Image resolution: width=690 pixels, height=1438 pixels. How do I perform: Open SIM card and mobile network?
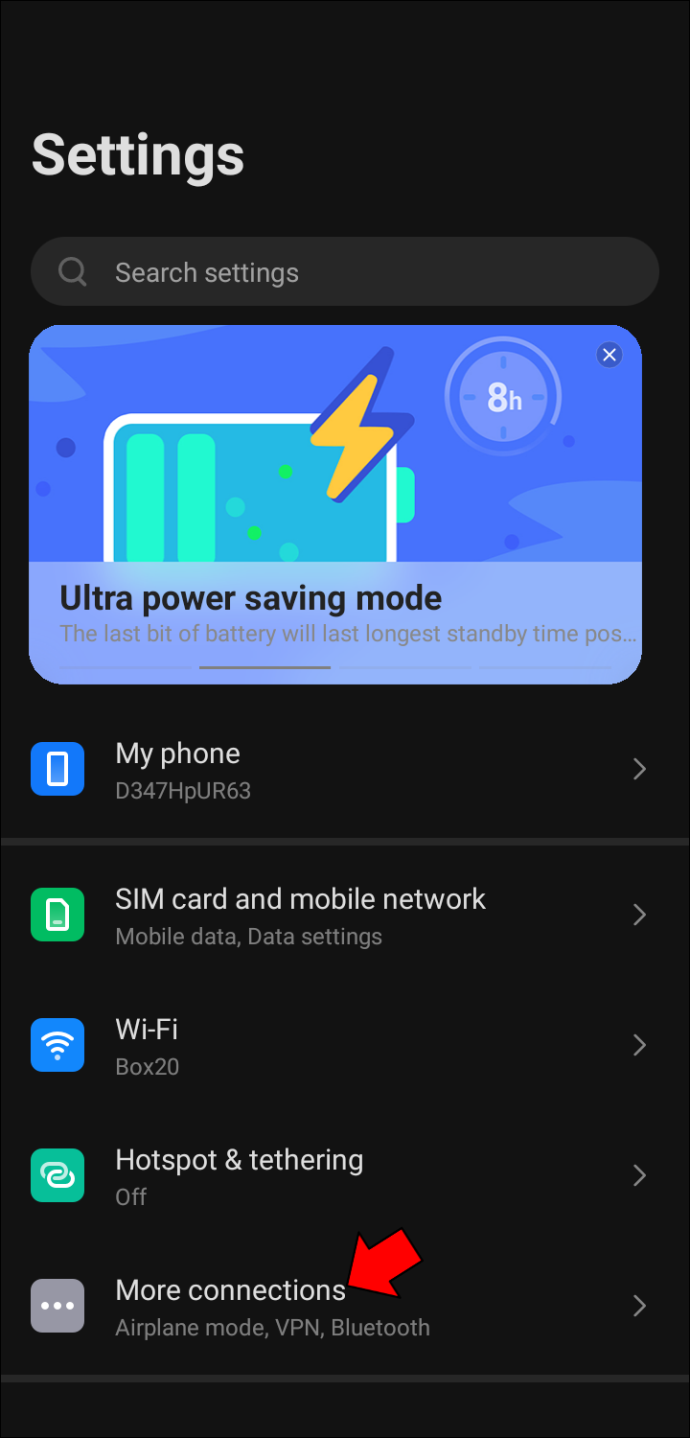click(x=344, y=915)
